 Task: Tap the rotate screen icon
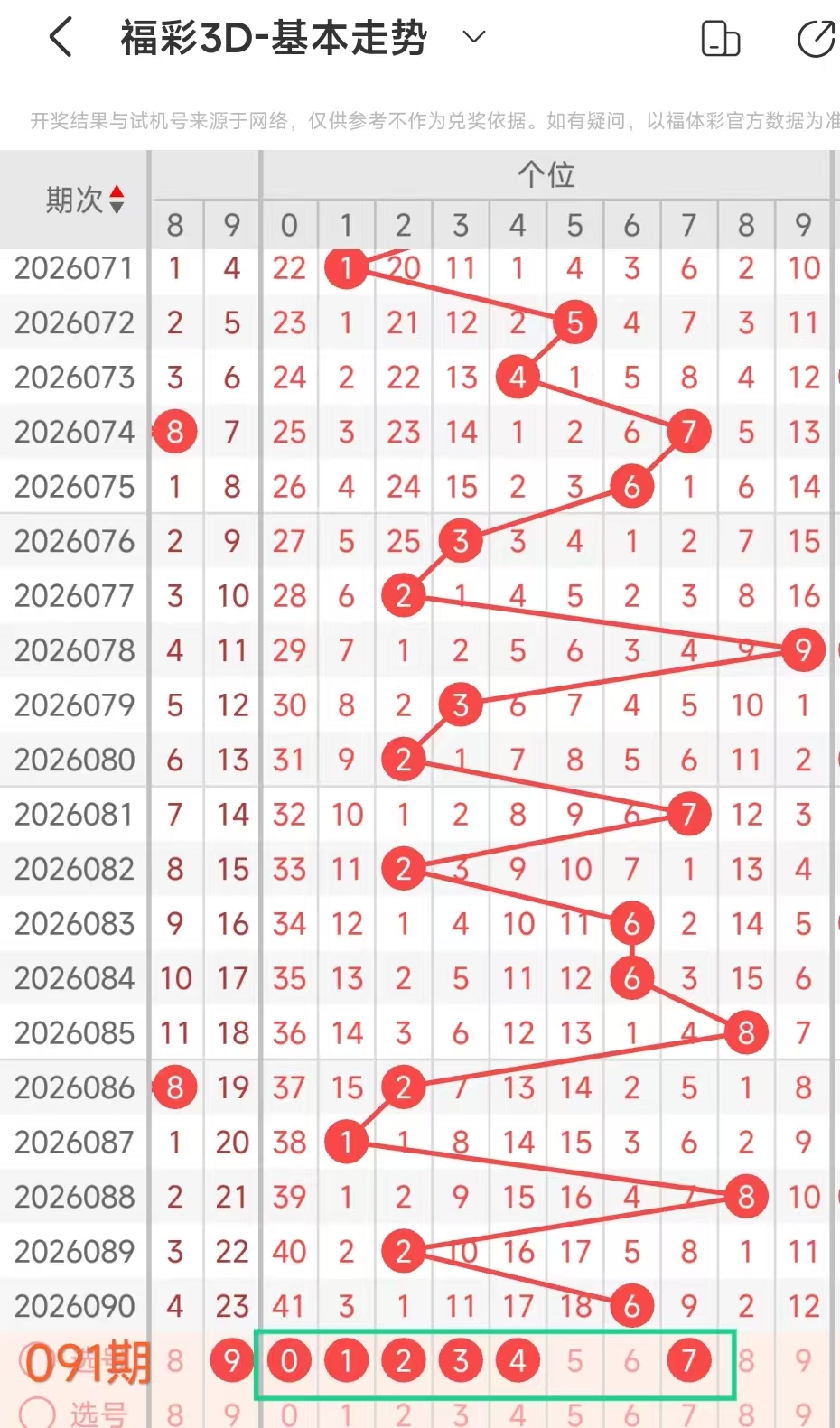[x=720, y=39]
